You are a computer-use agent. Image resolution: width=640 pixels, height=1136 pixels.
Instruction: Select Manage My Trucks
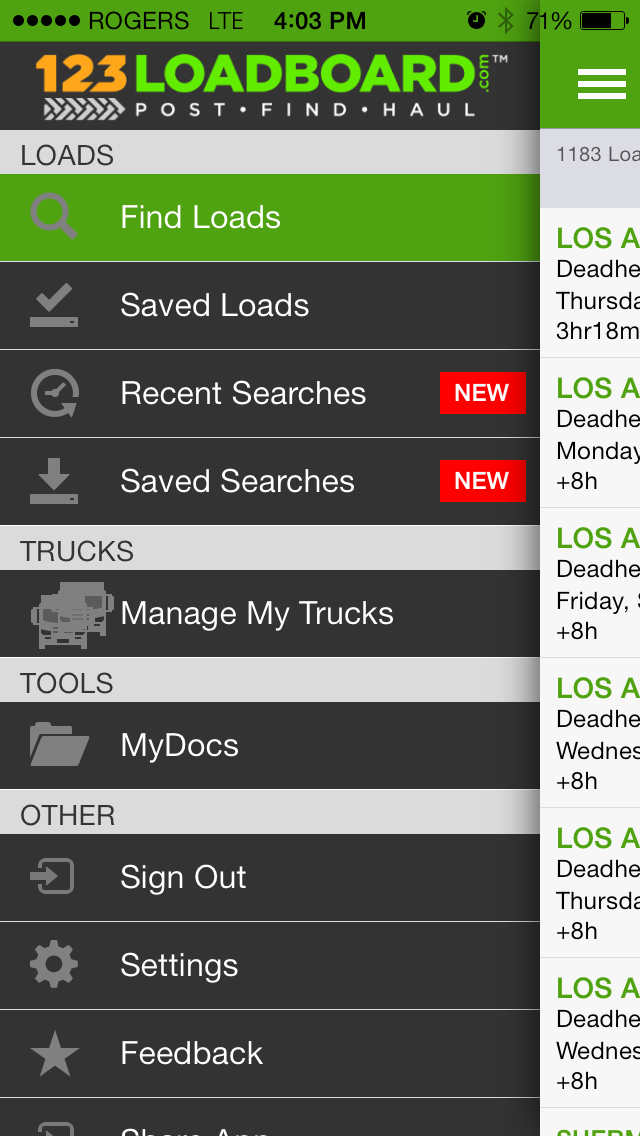pyautogui.click(x=256, y=614)
